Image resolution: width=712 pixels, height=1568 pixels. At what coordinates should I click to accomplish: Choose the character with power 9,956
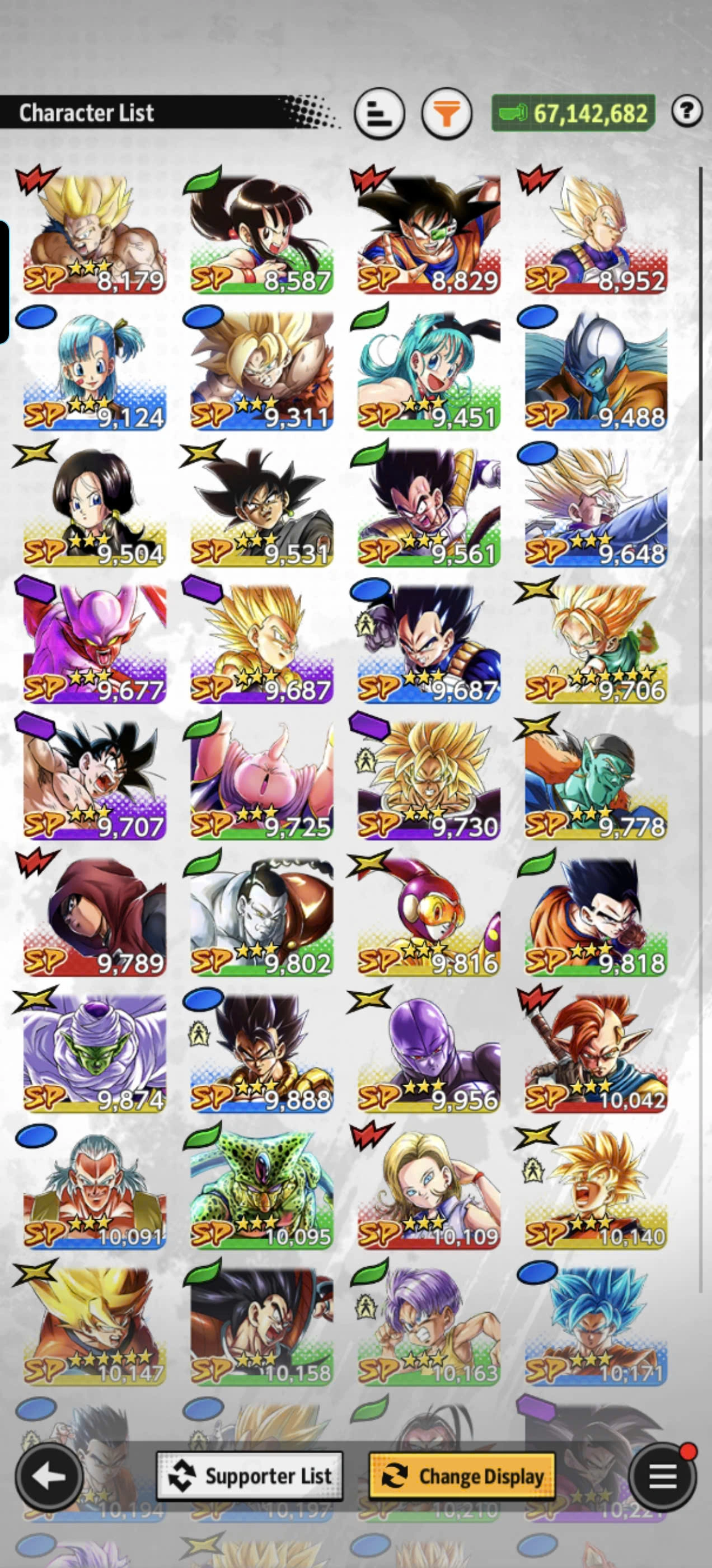coord(429,1054)
